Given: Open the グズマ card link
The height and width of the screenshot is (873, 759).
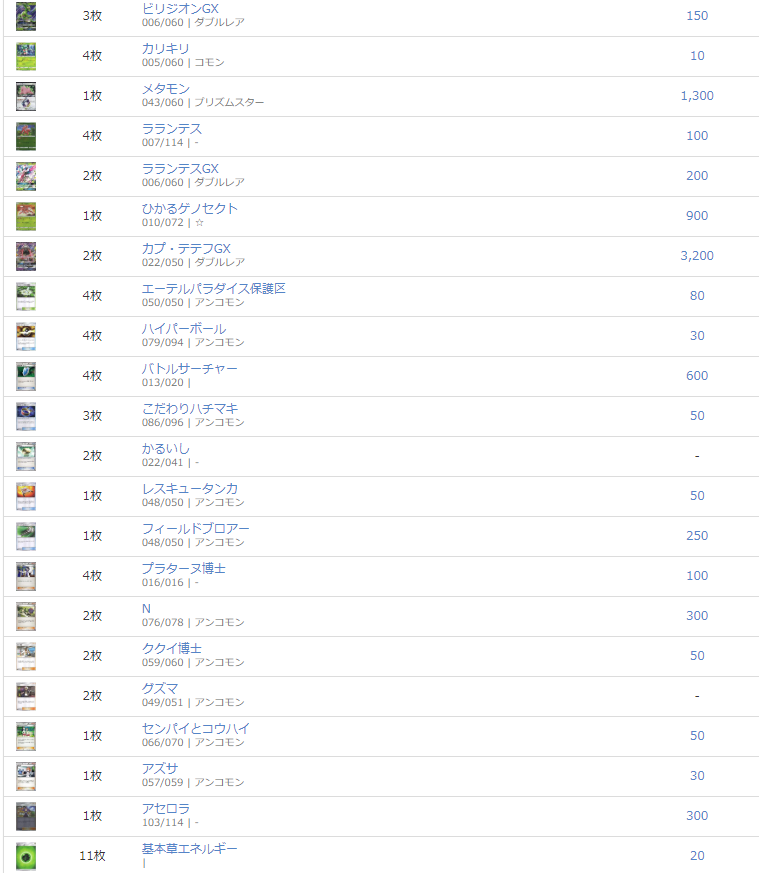Looking at the screenshot, I should point(160,689).
